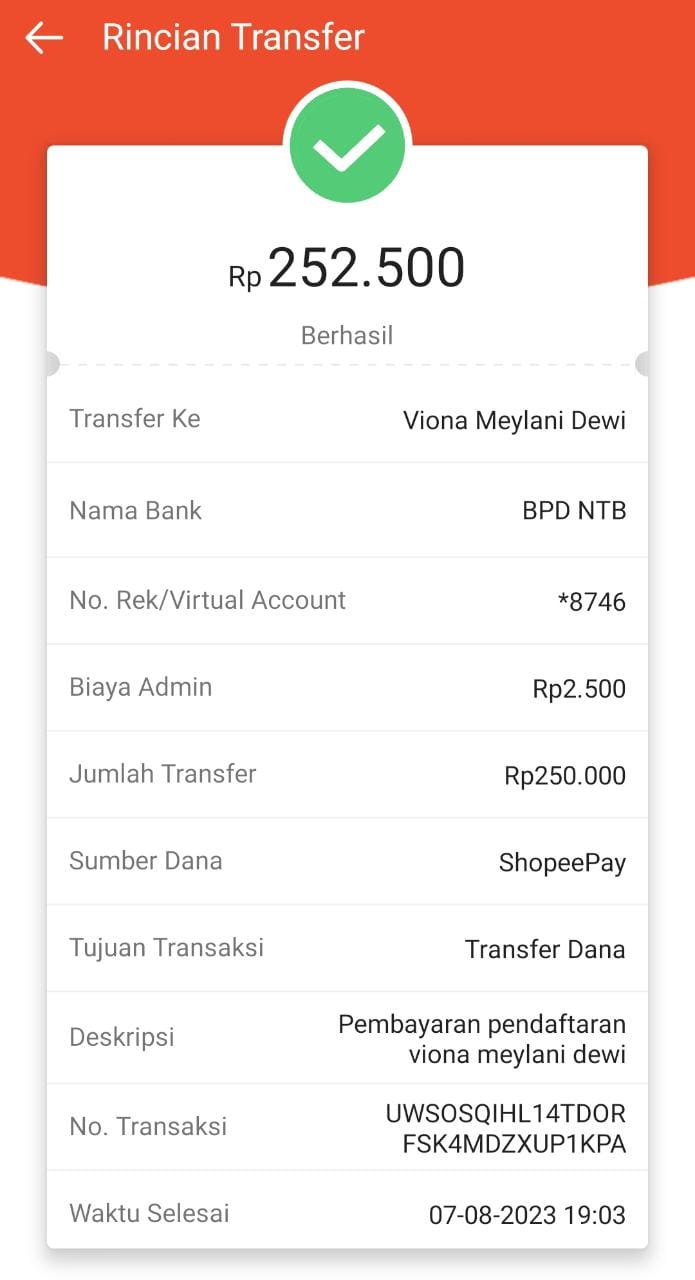Go back from Rincian Transfer
695x1280 pixels.
[44, 38]
